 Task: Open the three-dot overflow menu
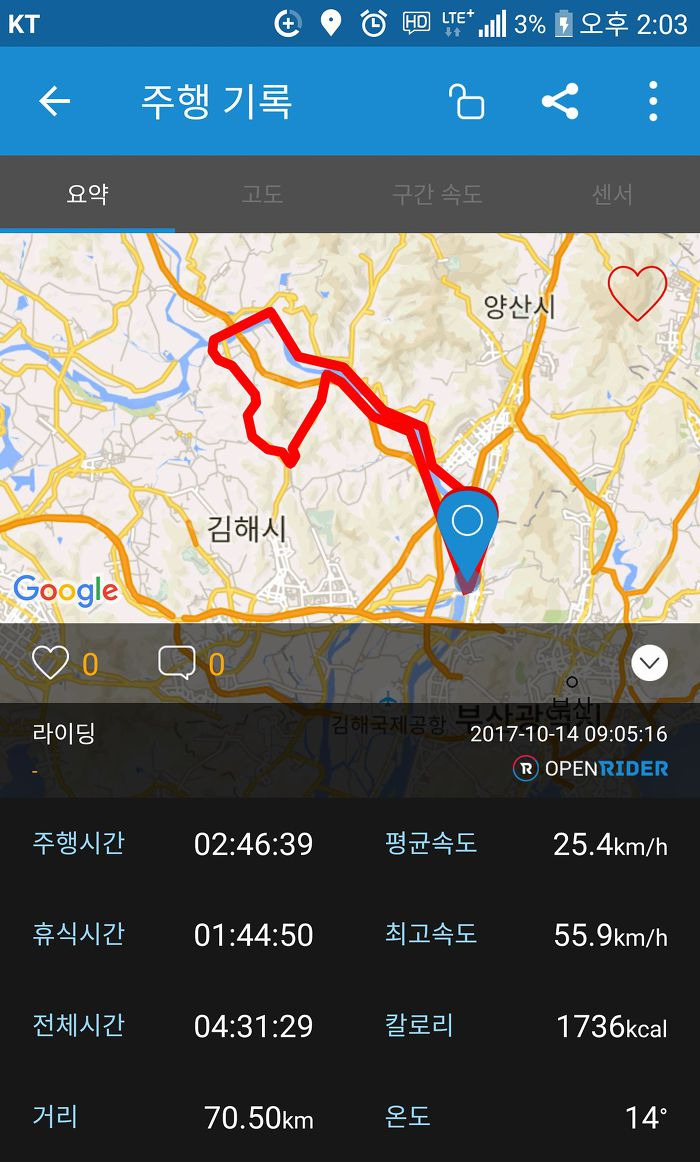coord(653,102)
